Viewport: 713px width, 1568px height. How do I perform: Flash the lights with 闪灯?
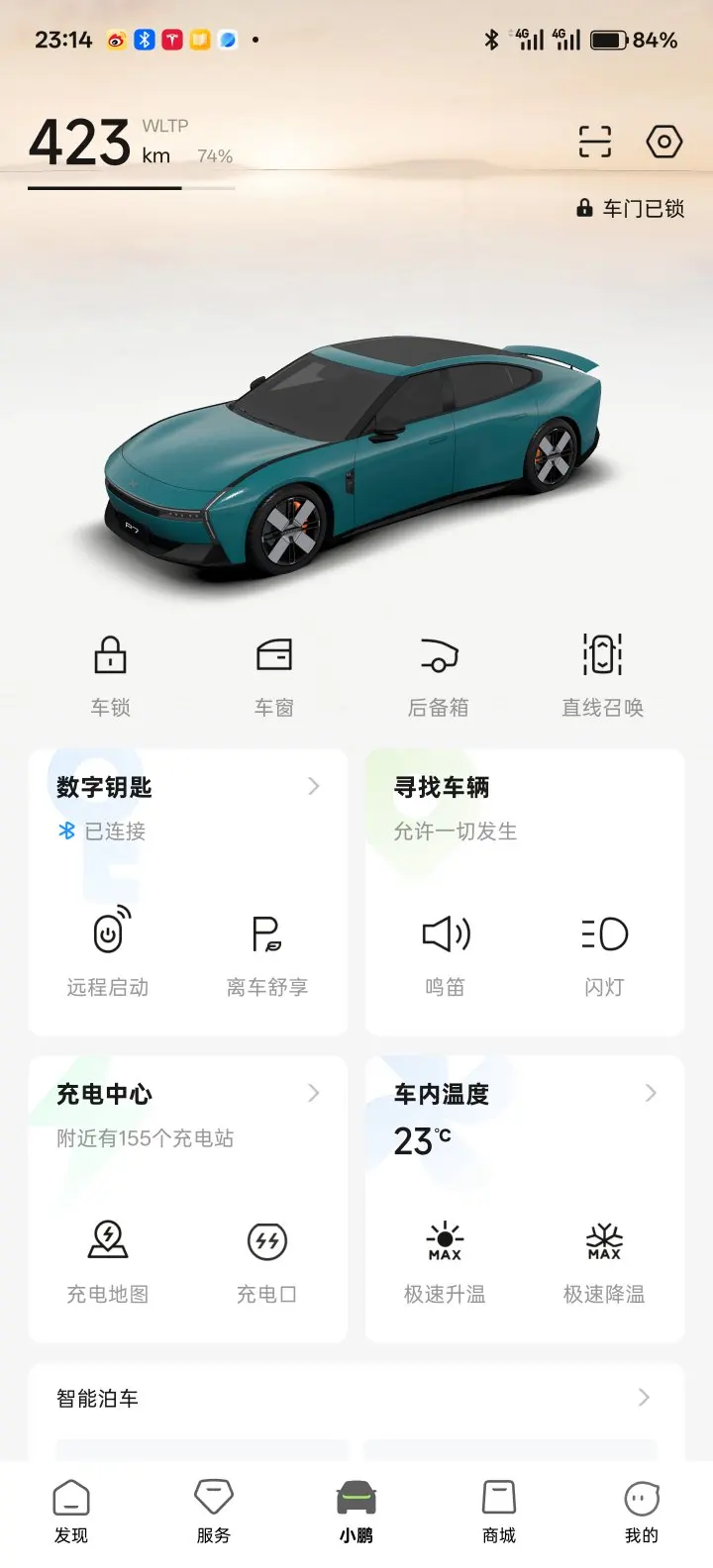click(x=604, y=952)
